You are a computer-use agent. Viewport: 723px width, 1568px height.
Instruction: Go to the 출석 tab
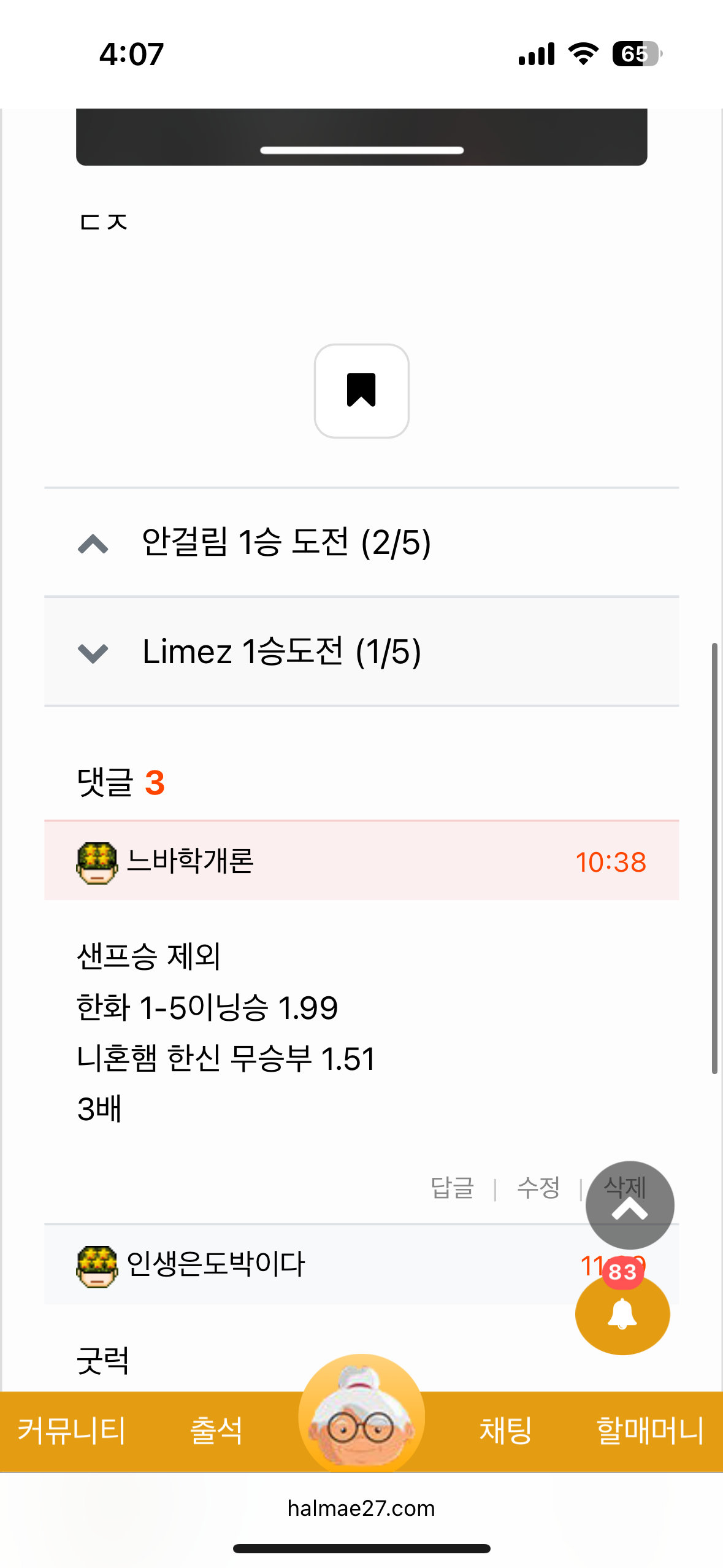[x=216, y=1431]
